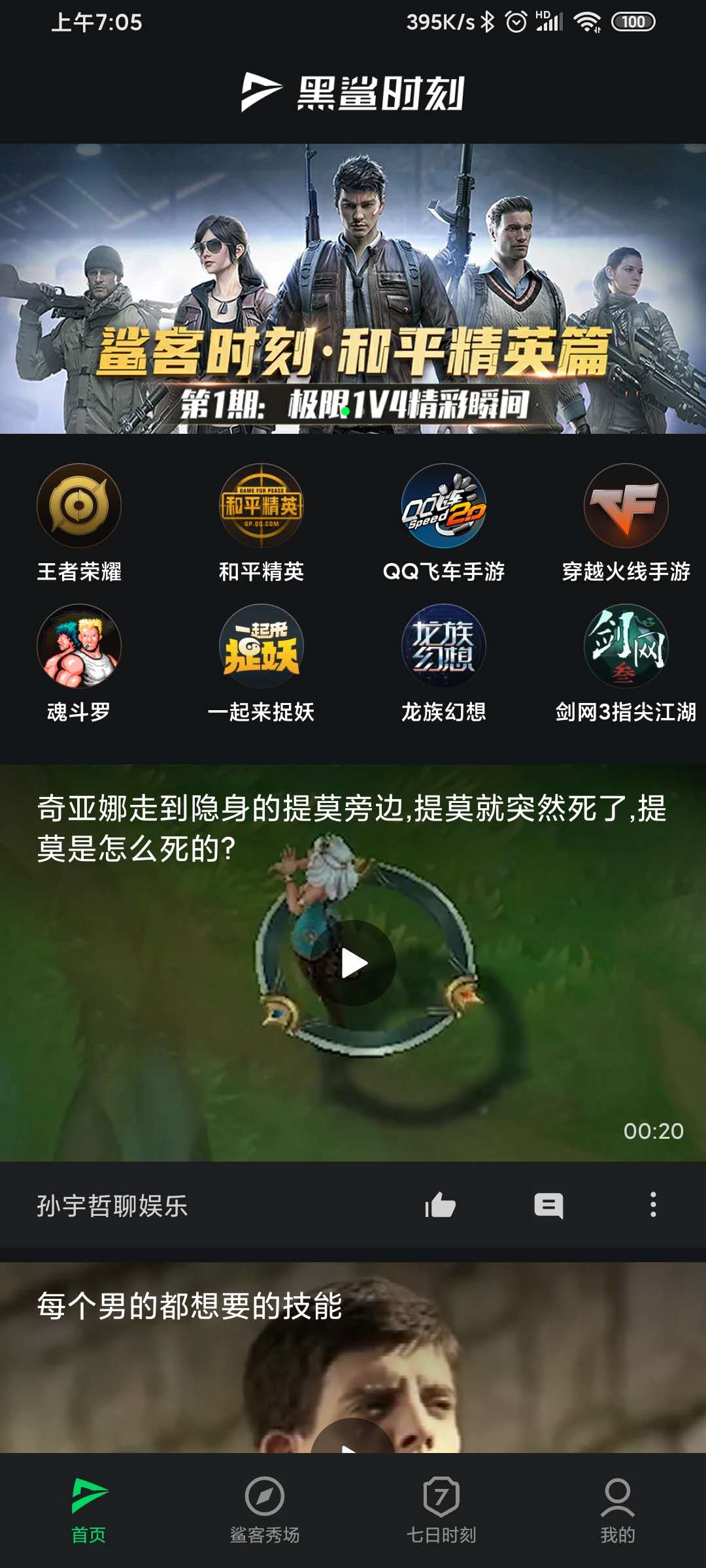Open 穿越火线手游 category

click(626, 506)
